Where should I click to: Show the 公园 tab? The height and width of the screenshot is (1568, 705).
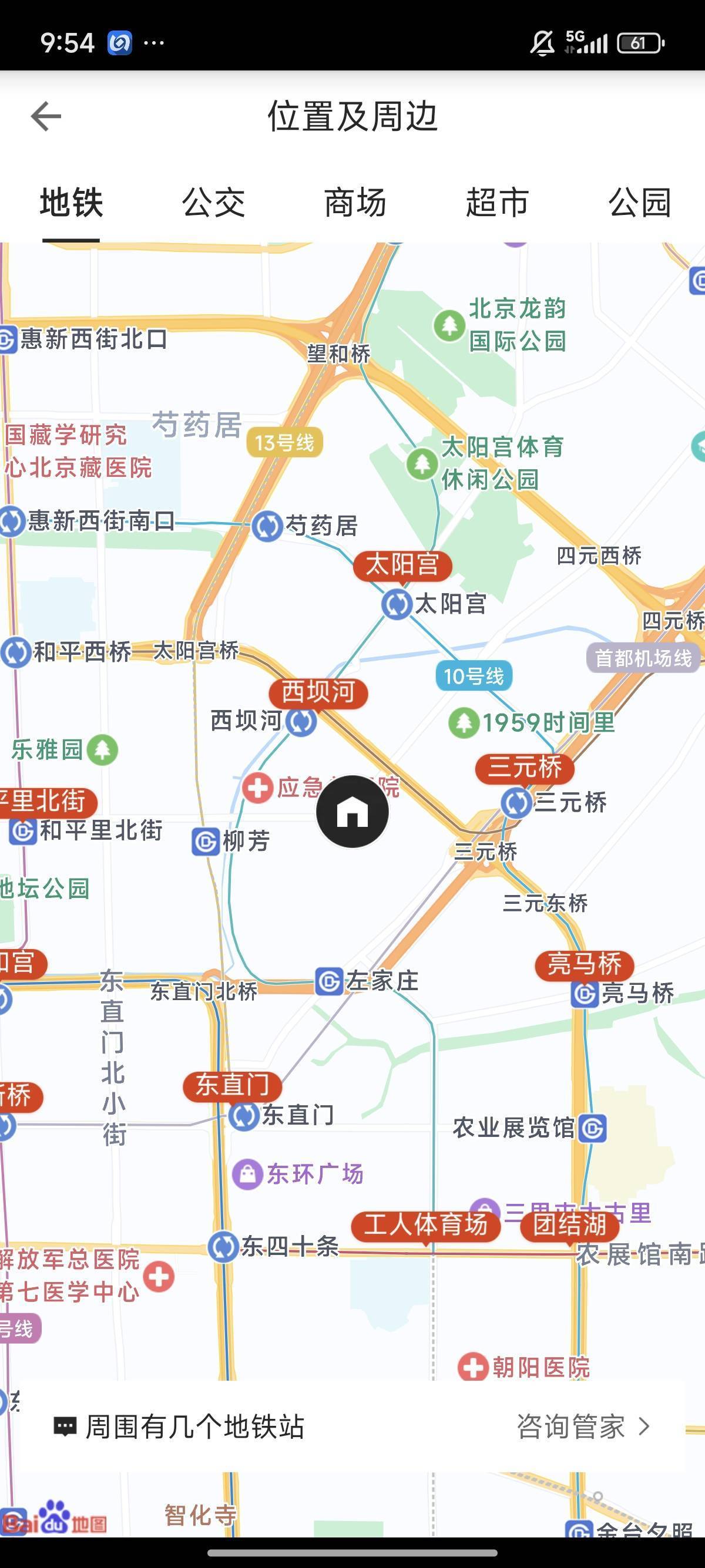pos(639,203)
